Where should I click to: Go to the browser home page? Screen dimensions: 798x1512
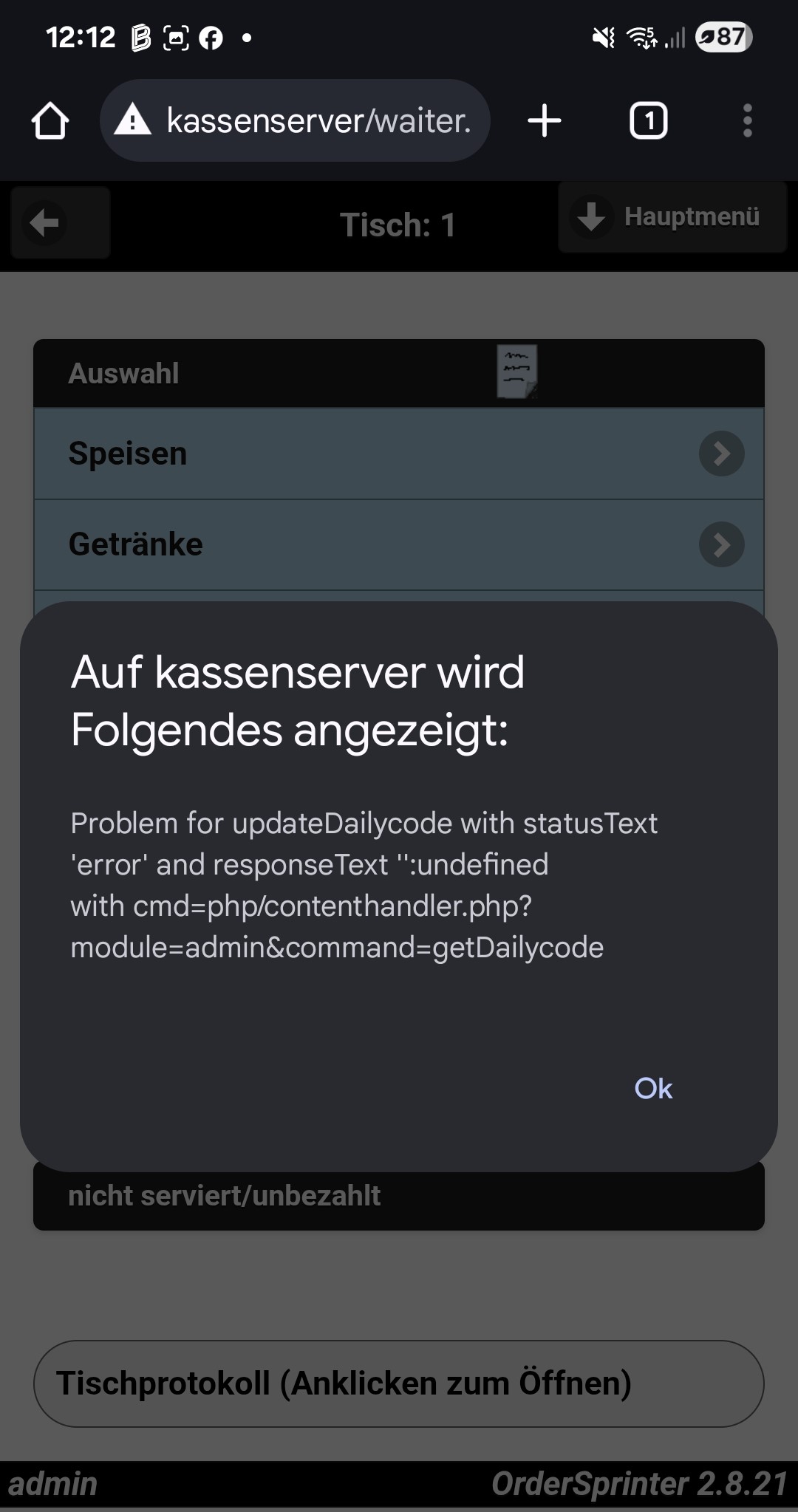pos(50,120)
